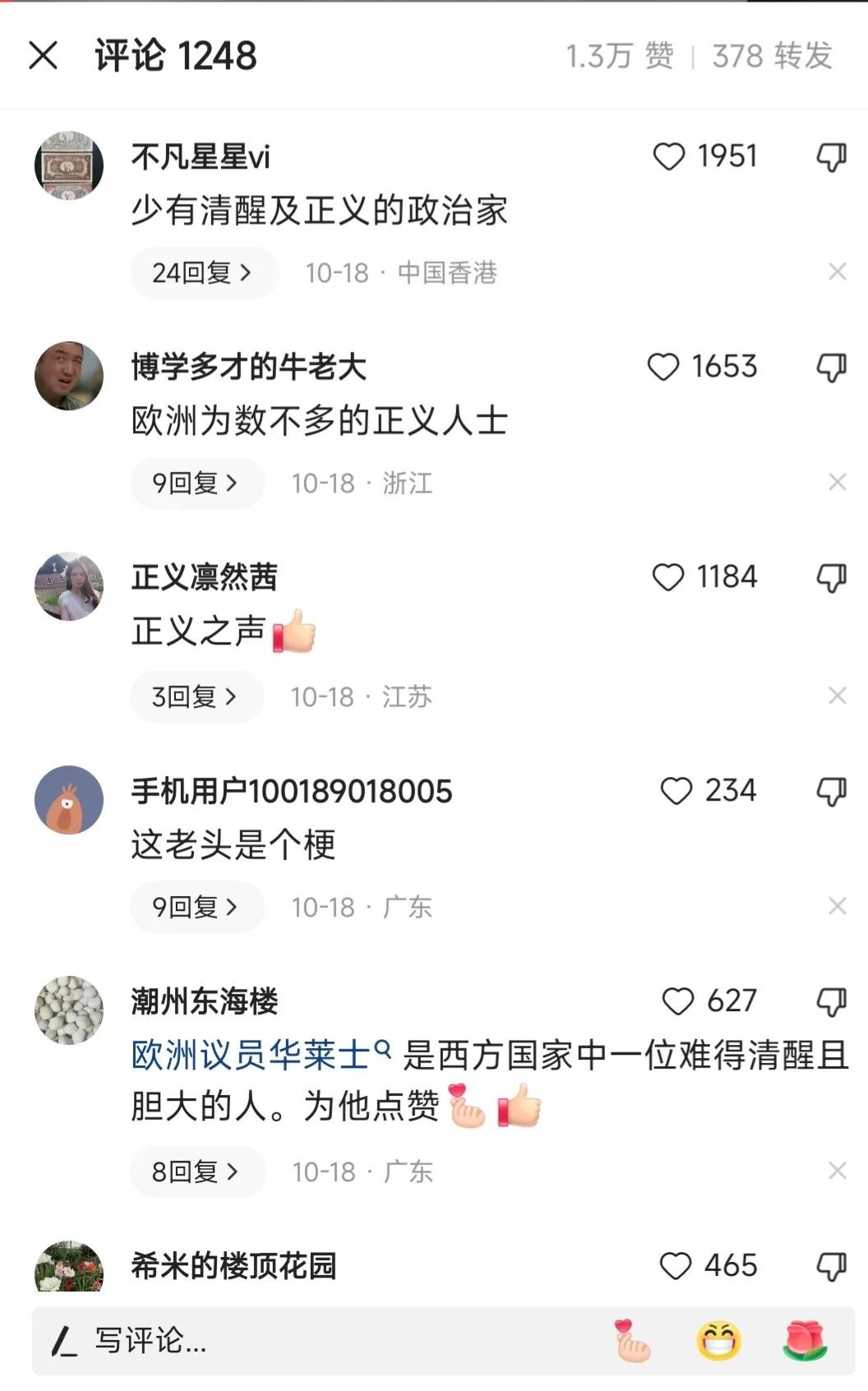
Task: Expand 24 replies under 不凡星星vi's comment
Action: 203,272
